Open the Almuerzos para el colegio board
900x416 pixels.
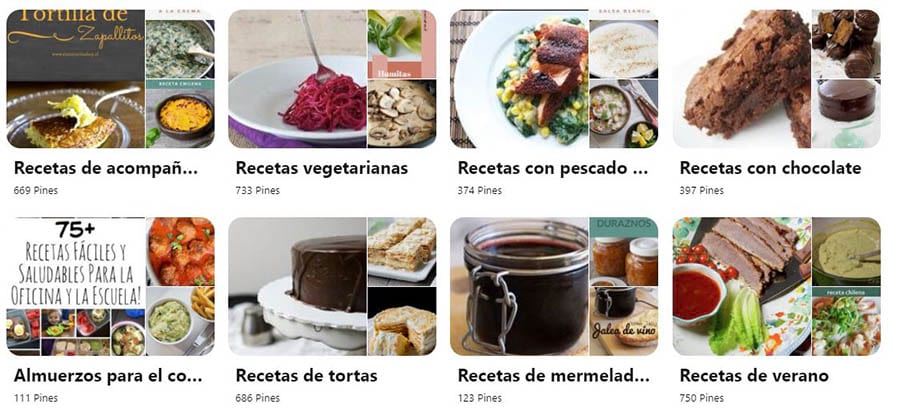click(110, 287)
